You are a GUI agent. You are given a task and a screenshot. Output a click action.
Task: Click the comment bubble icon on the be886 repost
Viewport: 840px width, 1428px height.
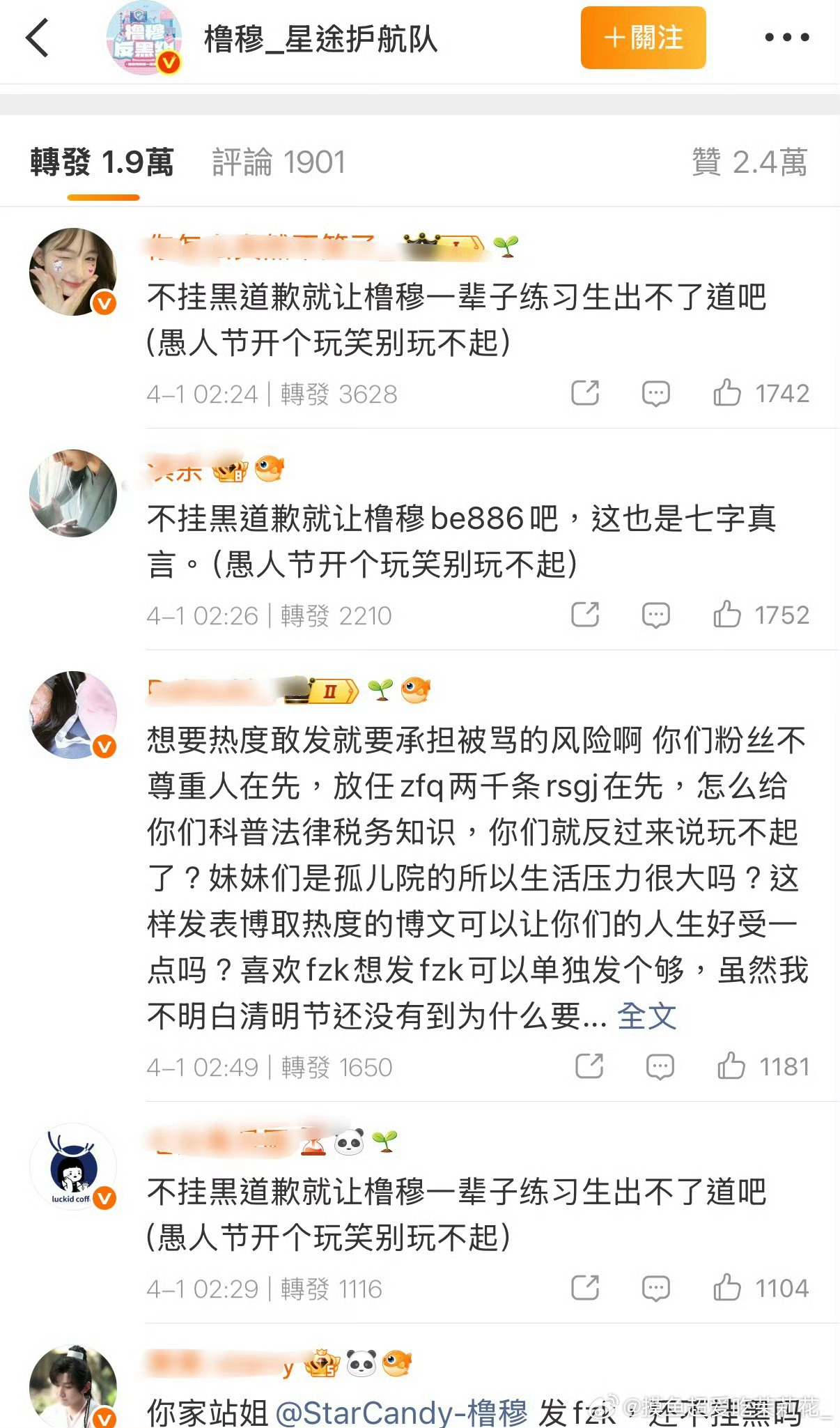(655, 614)
